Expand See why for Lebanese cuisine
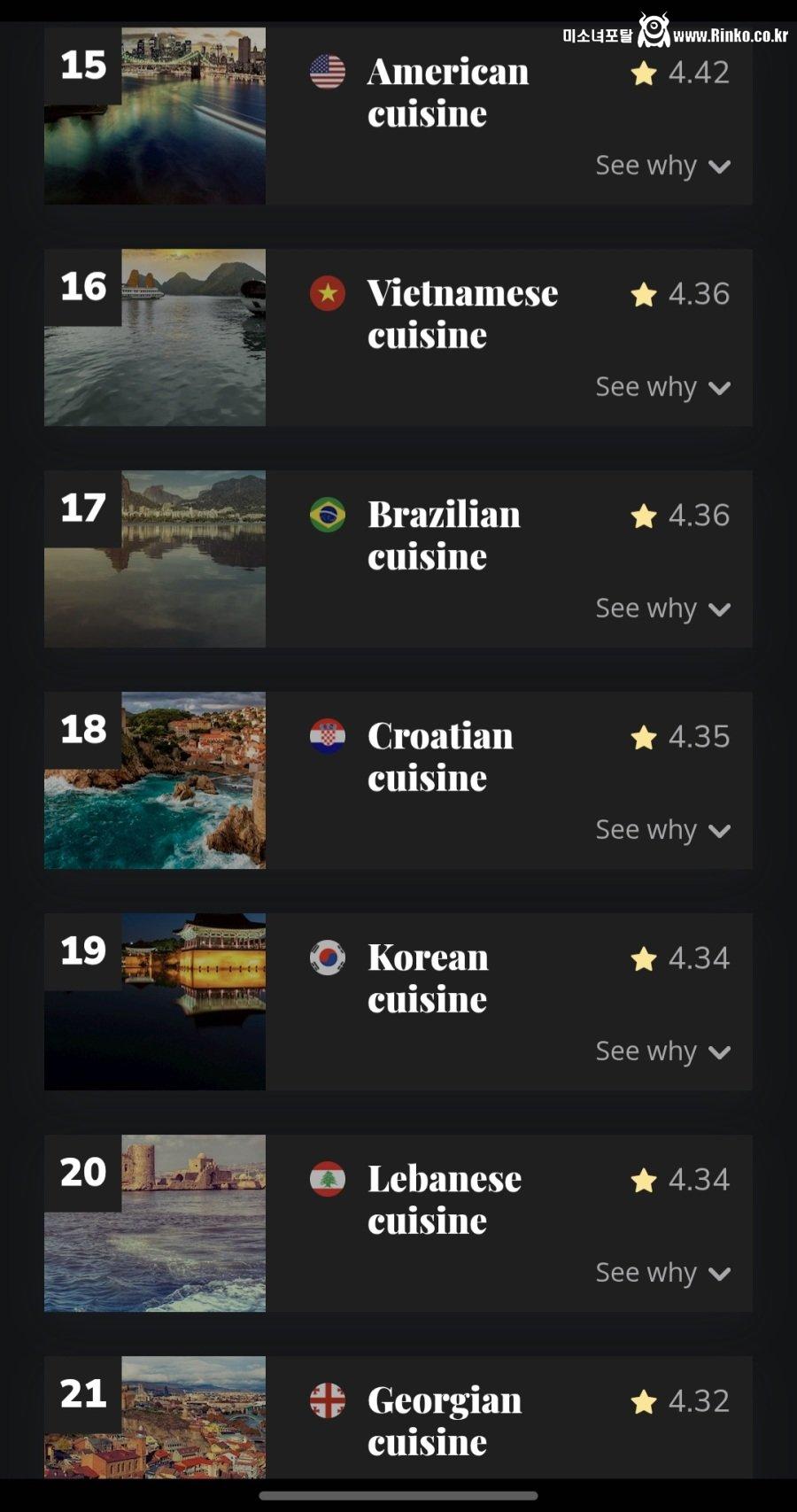 click(662, 1273)
